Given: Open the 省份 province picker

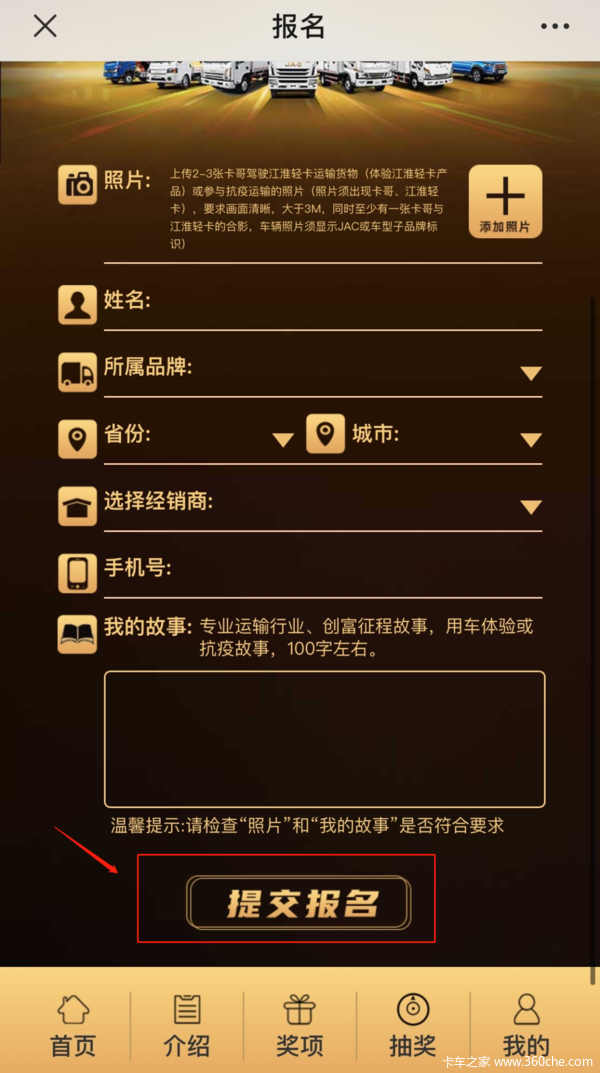Looking at the screenshot, I should 283,440.
